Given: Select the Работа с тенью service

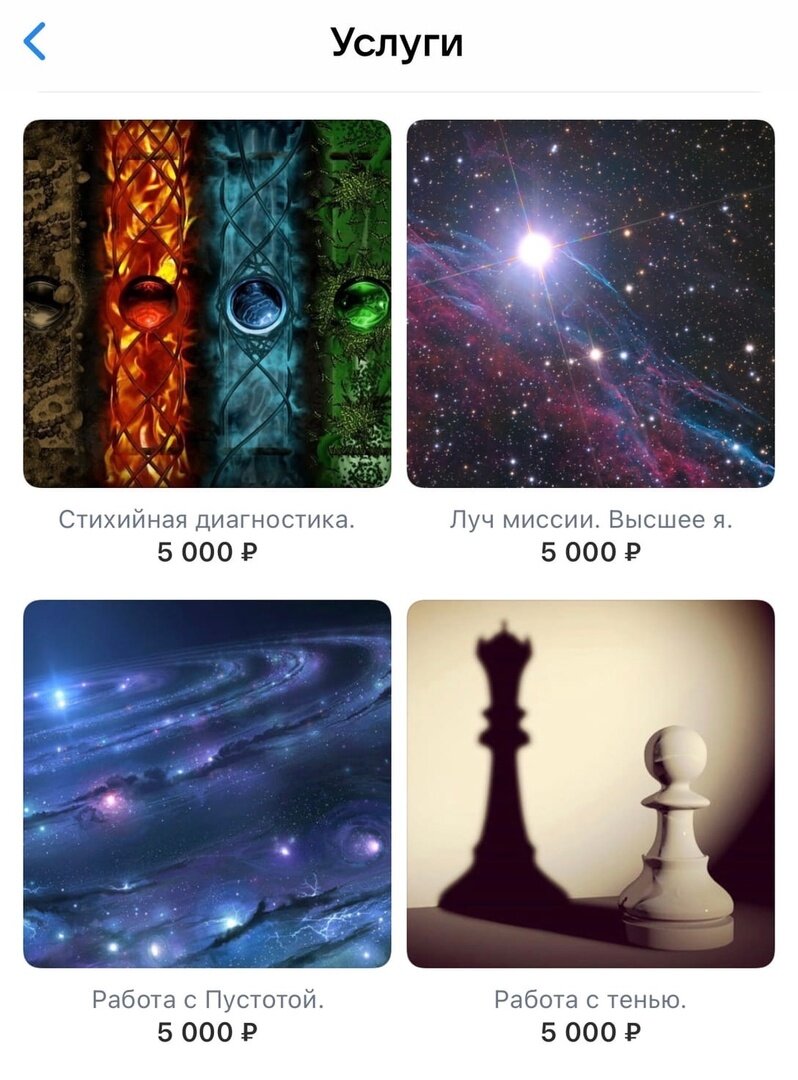Looking at the screenshot, I should pyautogui.click(x=590, y=784).
